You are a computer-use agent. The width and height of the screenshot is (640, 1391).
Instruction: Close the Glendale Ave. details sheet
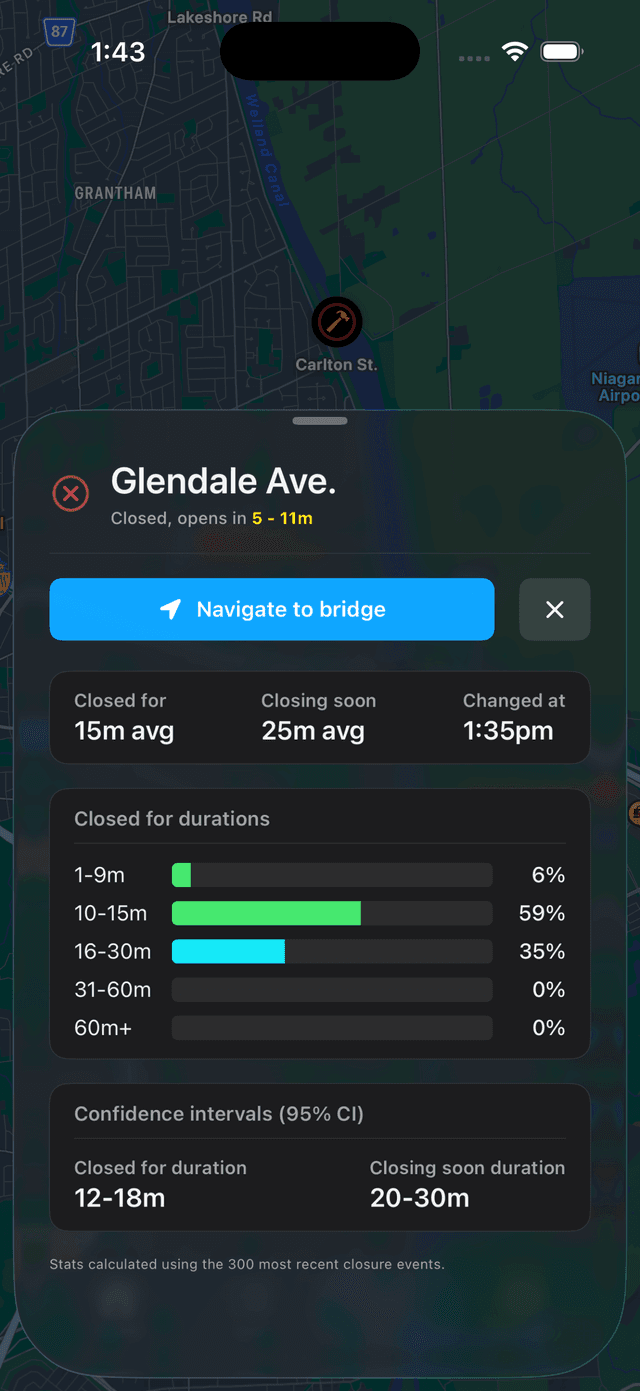(554, 609)
